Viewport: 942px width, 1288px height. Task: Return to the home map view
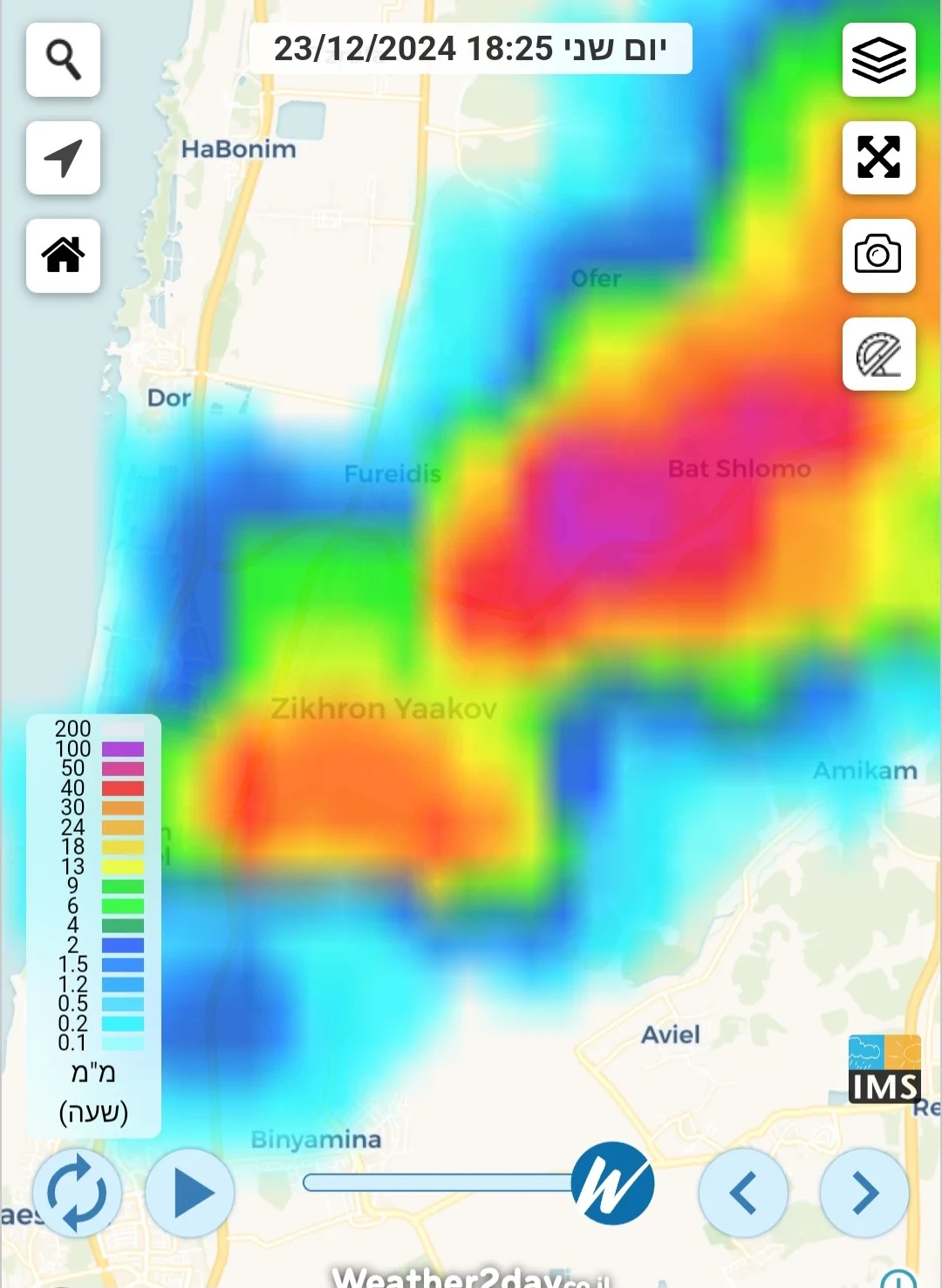click(x=63, y=256)
